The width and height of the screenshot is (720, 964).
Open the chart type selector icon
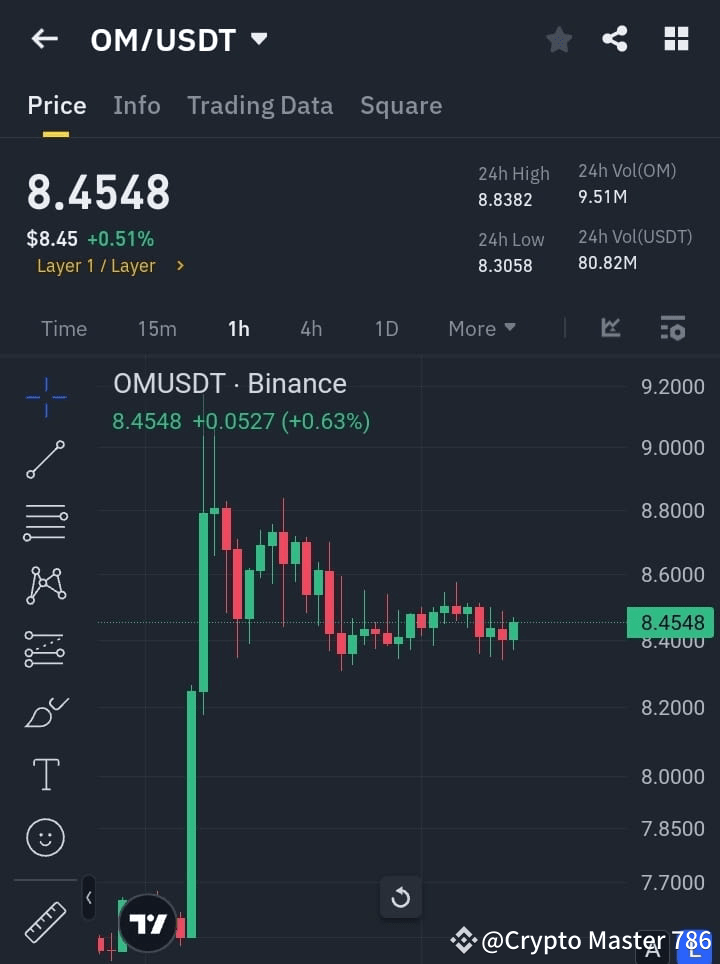(x=610, y=328)
